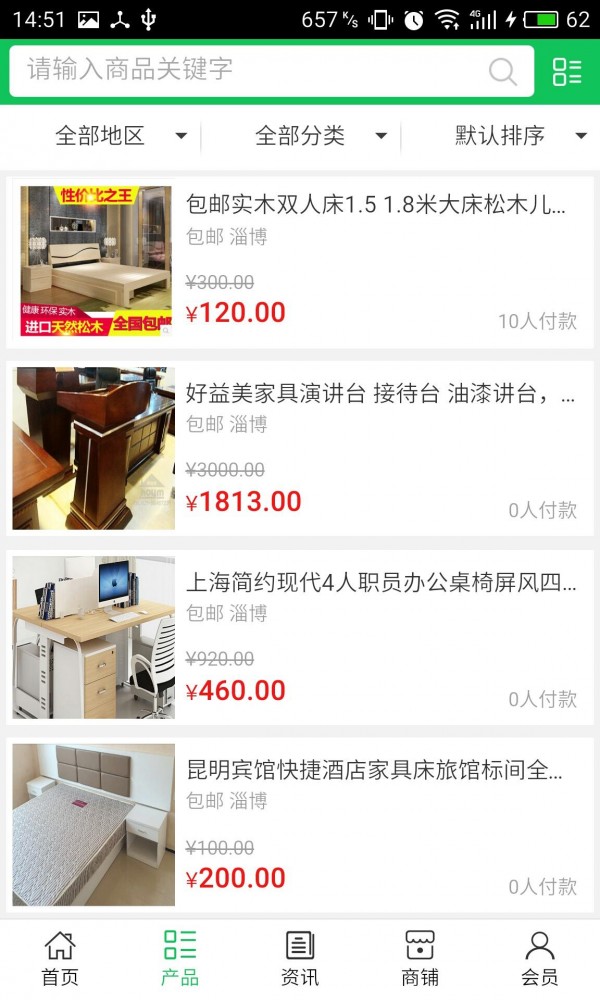600x1000 pixels.
Task: Go to the 首页 home tab
Action: pos(60,958)
